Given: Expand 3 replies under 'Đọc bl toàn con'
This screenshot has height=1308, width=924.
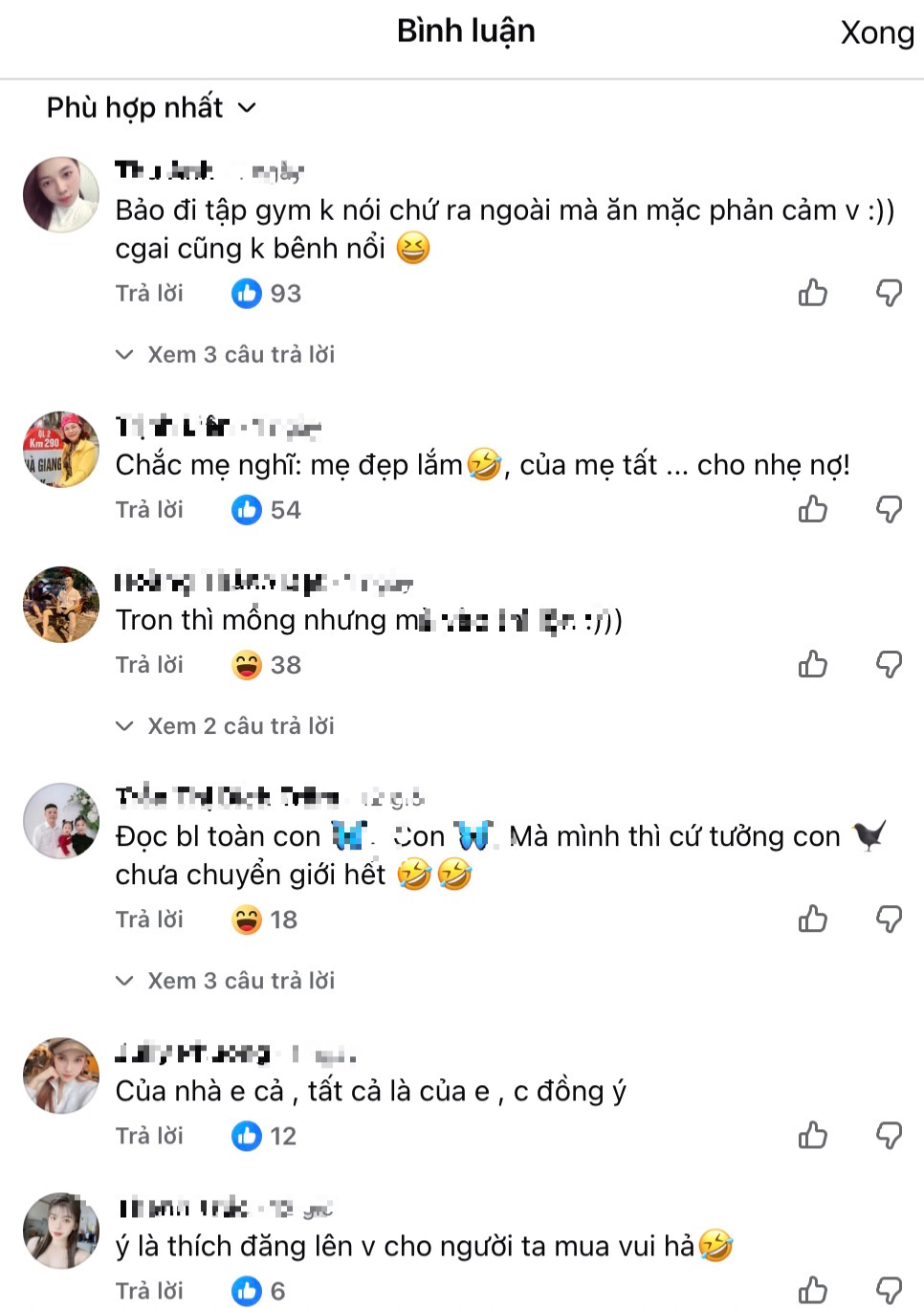Looking at the screenshot, I should [x=226, y=980].
